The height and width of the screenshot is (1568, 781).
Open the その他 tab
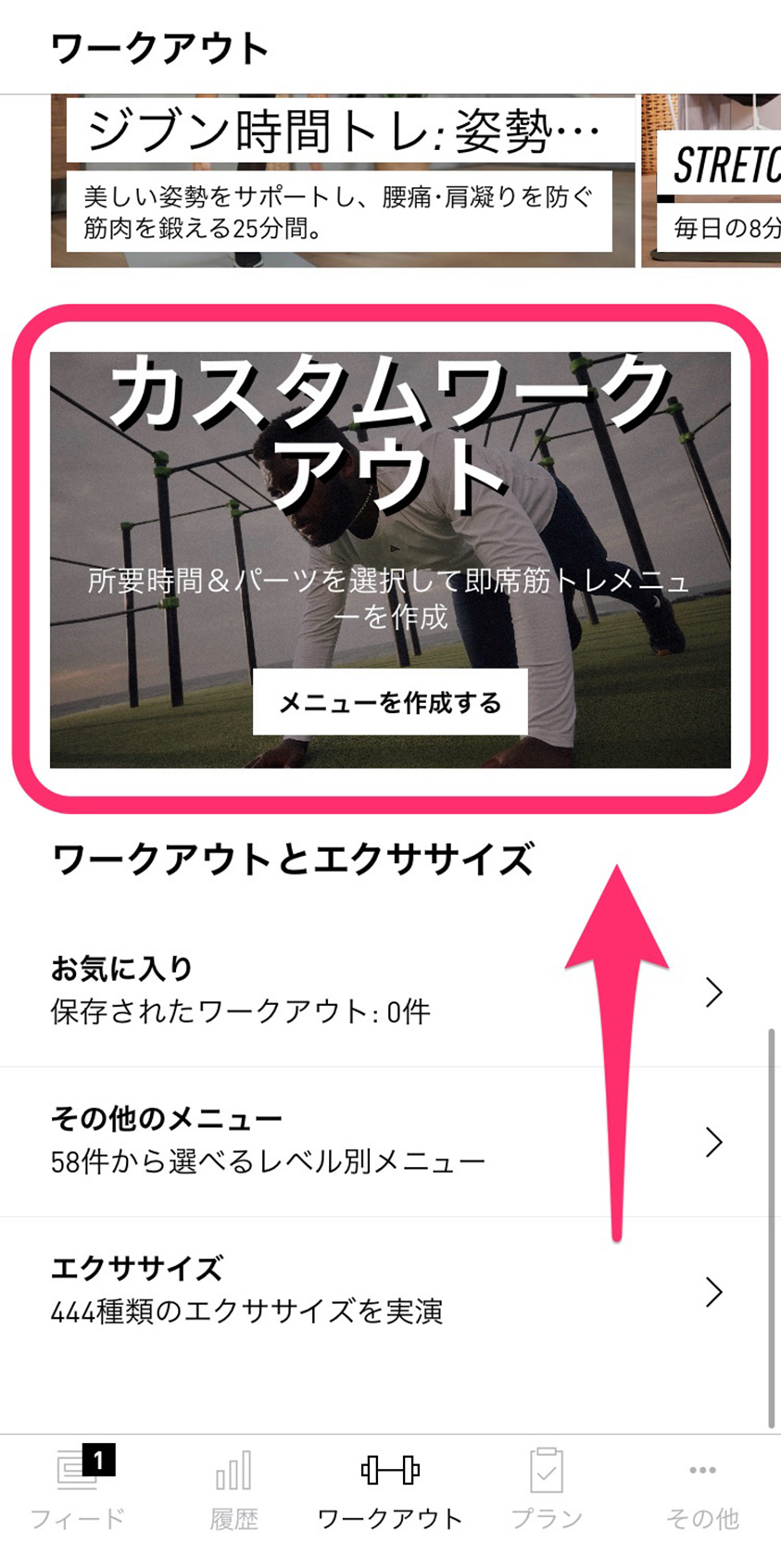[702, 1489]
